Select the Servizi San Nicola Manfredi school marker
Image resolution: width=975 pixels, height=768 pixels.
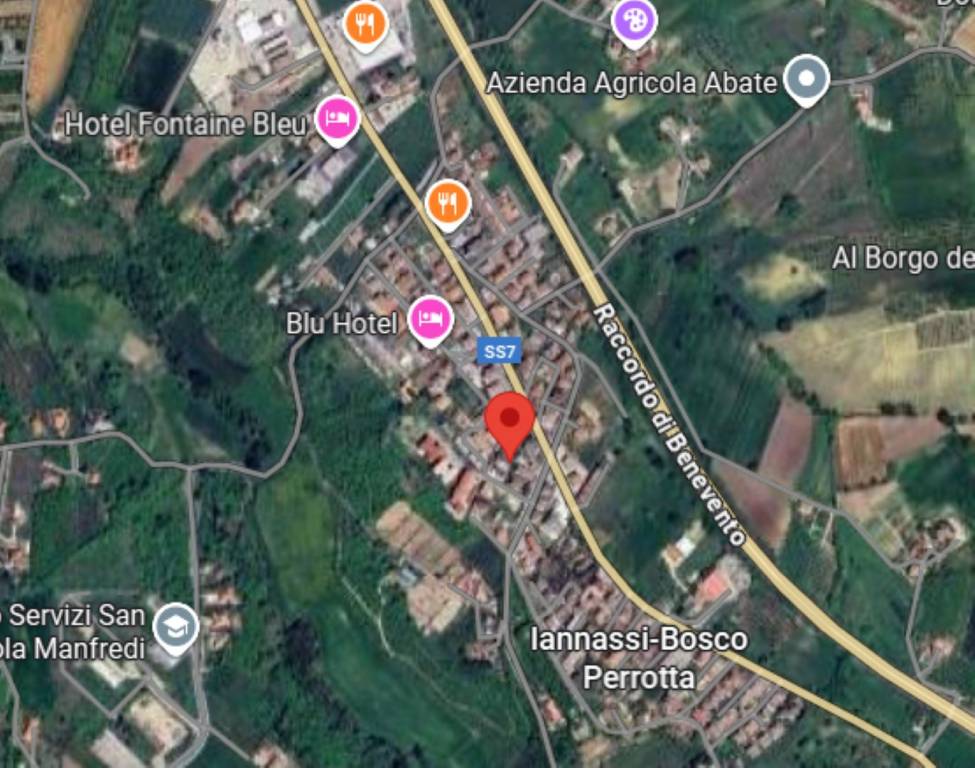pyautogui.click(x=178, y=628)
